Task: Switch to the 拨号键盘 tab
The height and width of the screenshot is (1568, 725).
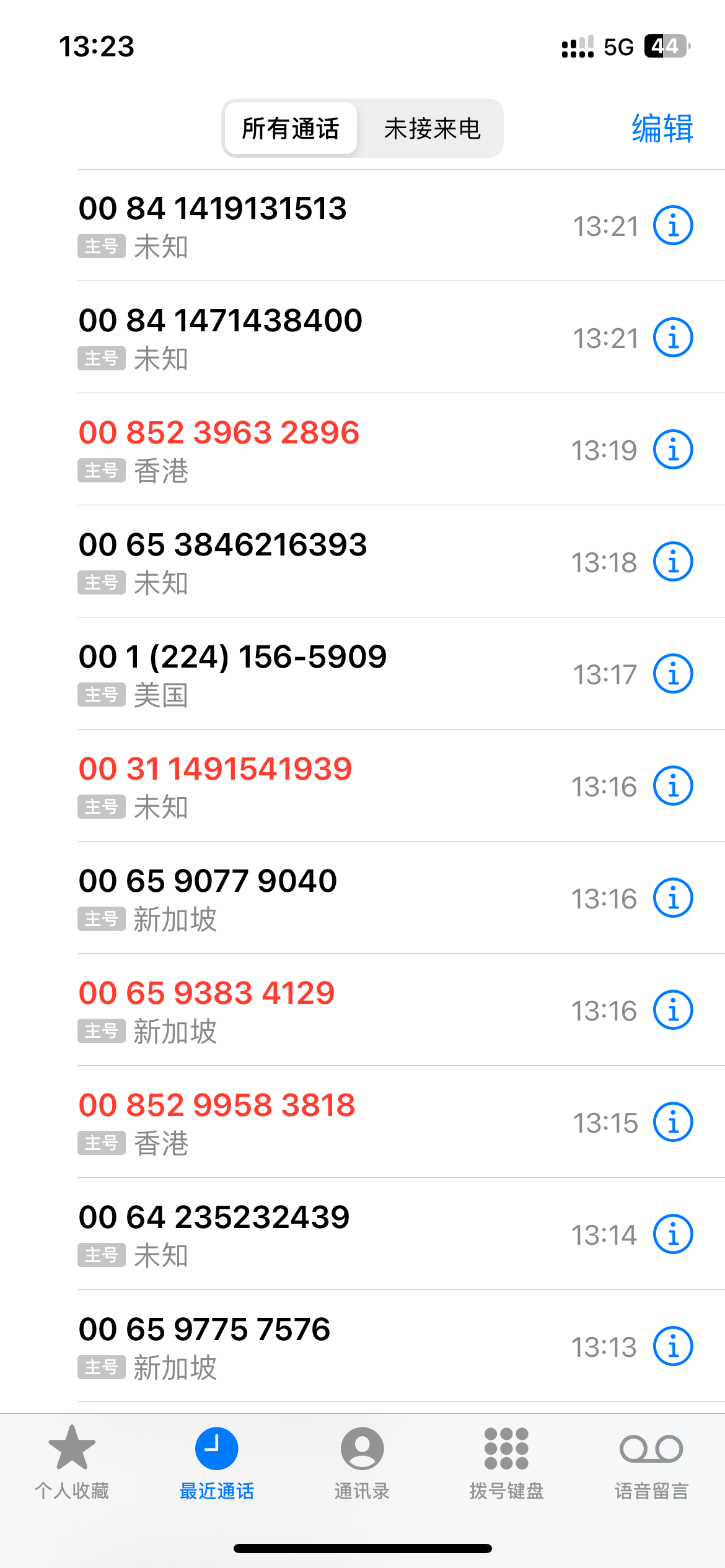Action: coord(506,1461)
